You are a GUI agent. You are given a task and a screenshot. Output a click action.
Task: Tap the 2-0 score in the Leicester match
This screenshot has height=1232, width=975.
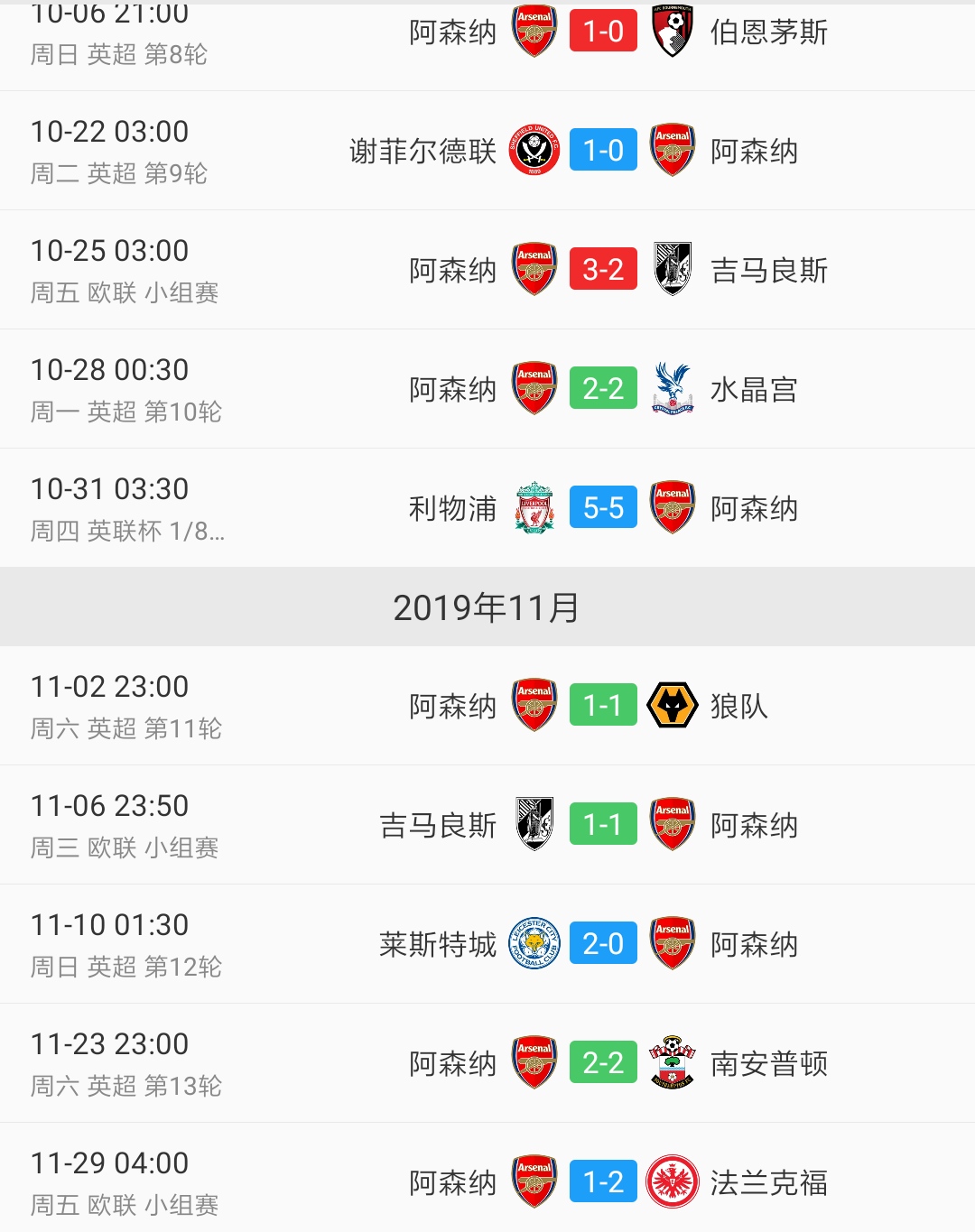point(602,943)
